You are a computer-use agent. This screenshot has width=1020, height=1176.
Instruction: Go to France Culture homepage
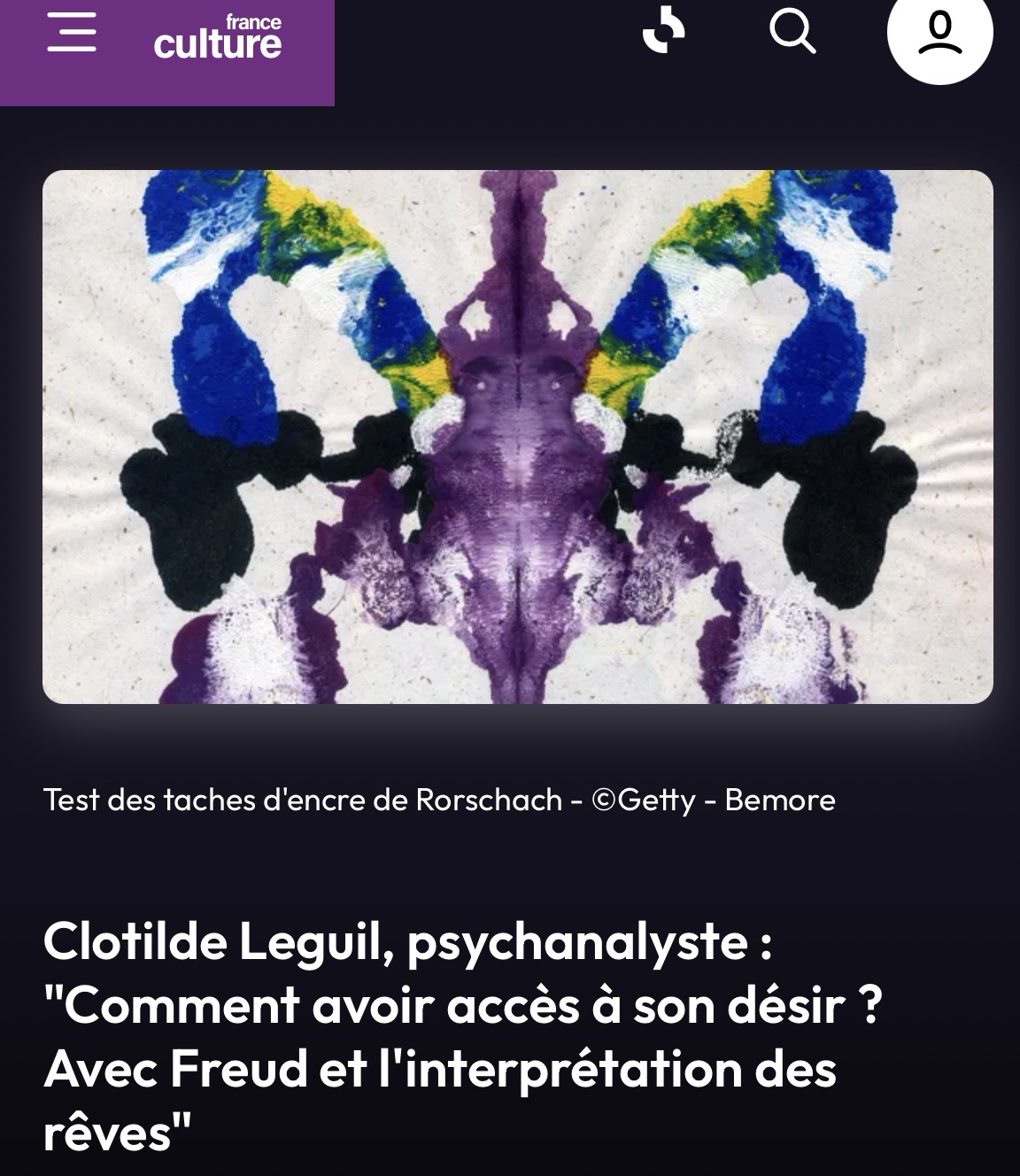pyautogui.click(x=217, y=38)
